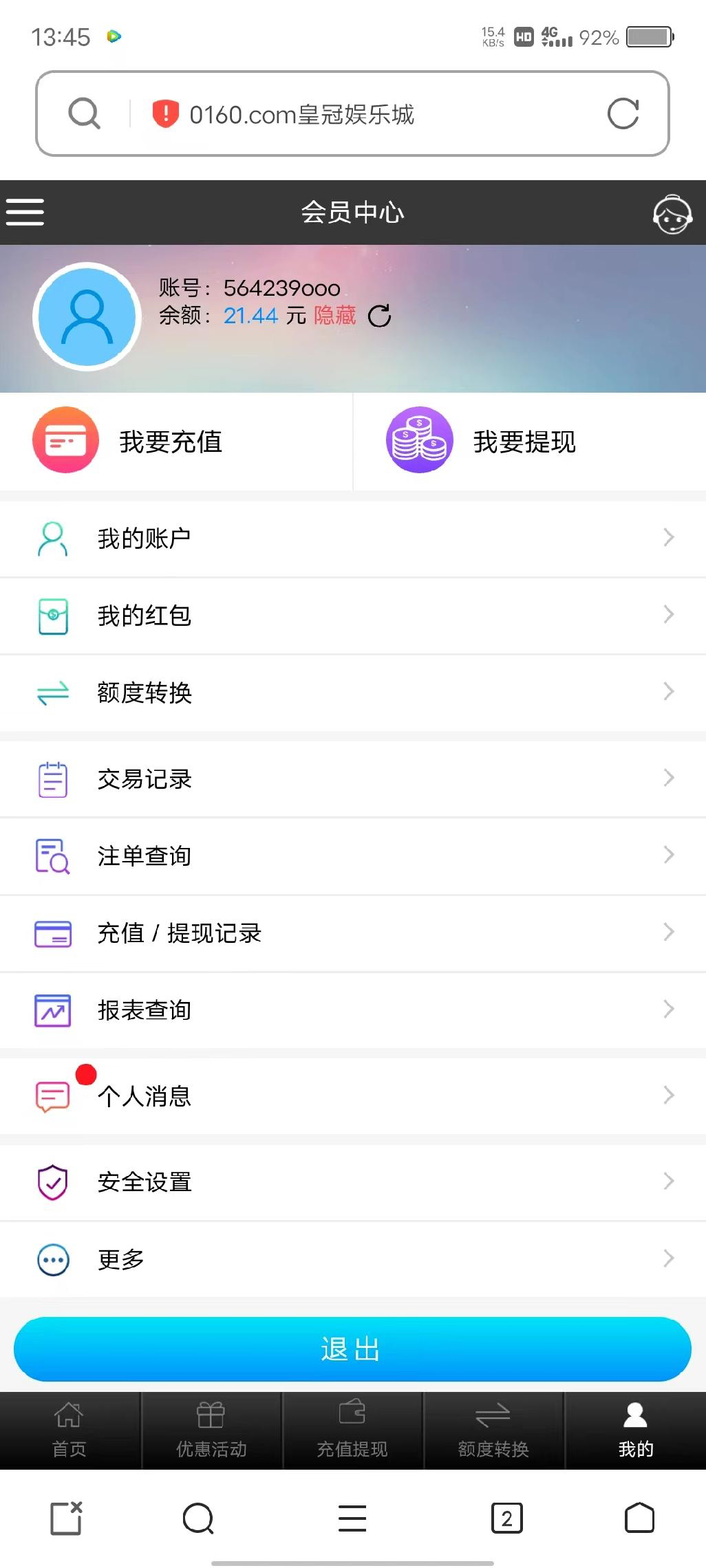Check 个人消息 personal messages
706x1568 pixels.
point(352,1096)
